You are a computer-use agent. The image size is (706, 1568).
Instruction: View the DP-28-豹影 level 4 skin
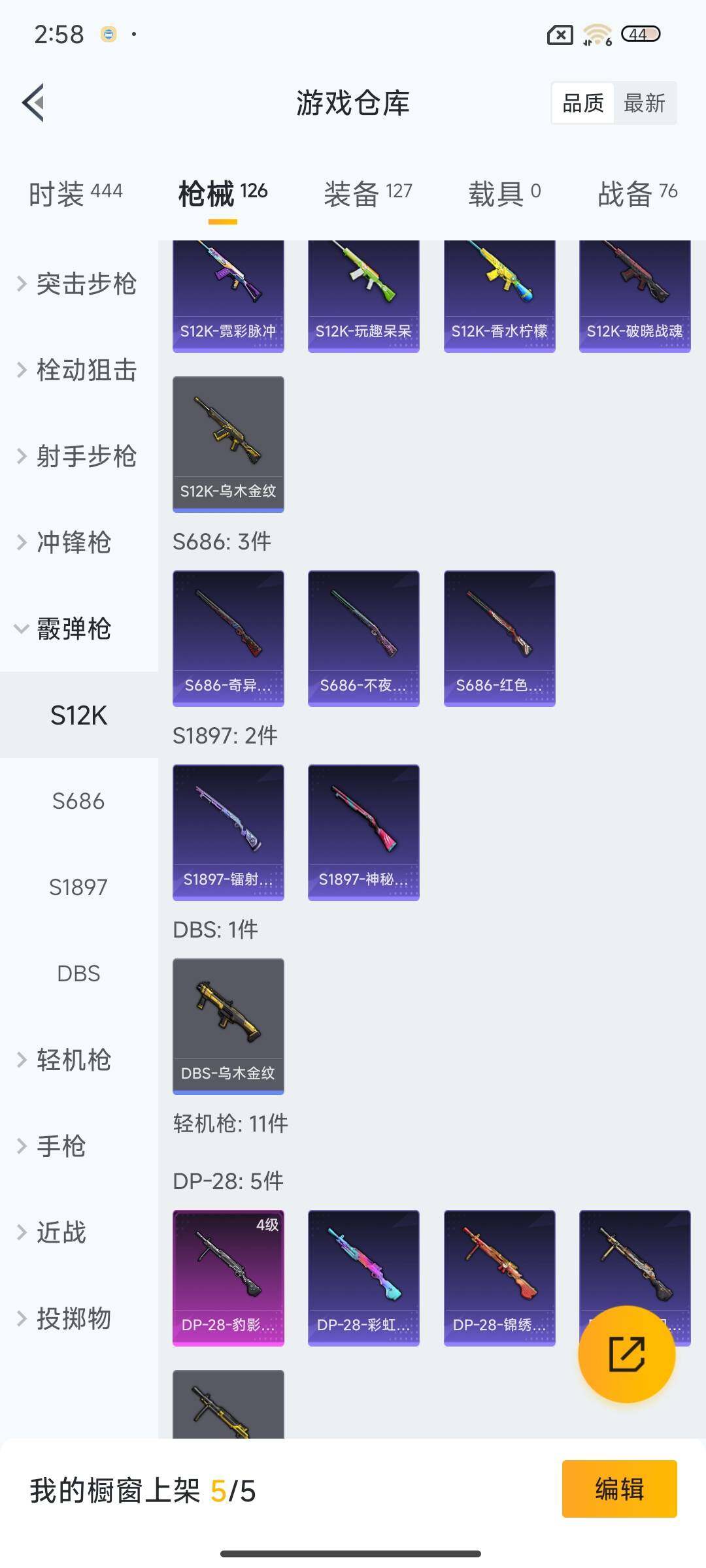tap(228, 1277)
